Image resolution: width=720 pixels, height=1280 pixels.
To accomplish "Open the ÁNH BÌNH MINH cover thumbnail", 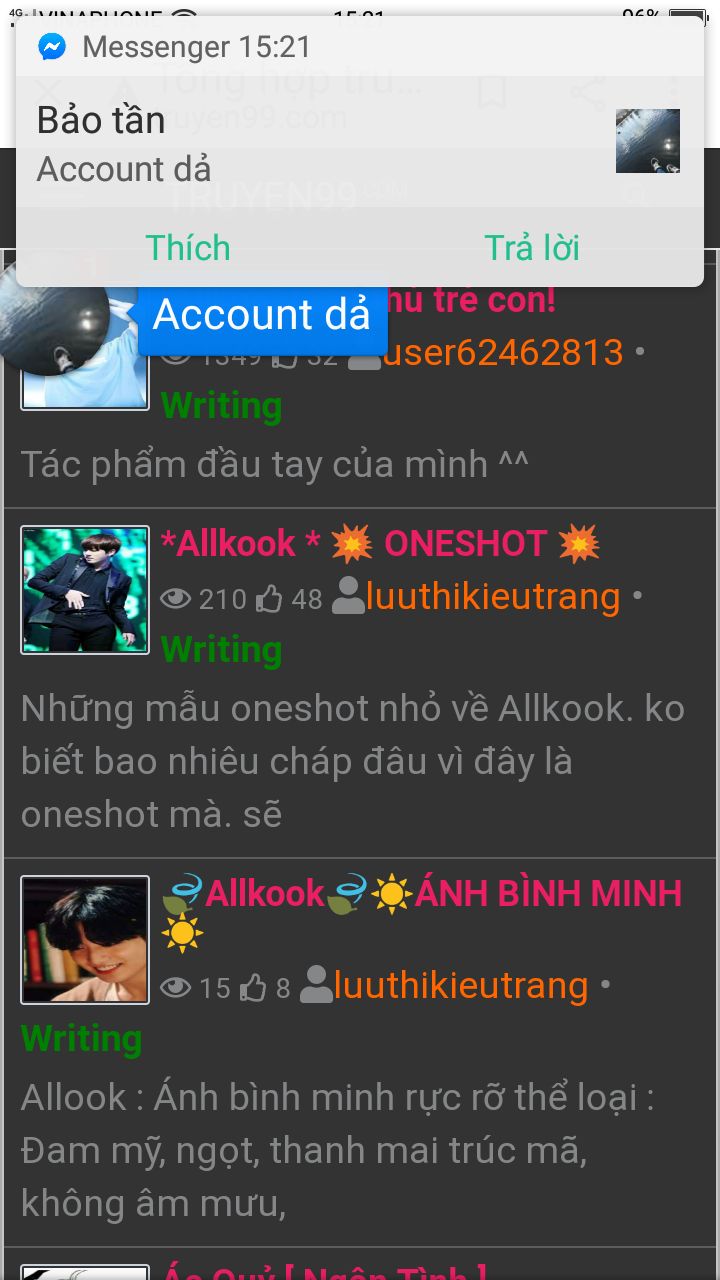I will pyautogui.click(x=85, y=940).
